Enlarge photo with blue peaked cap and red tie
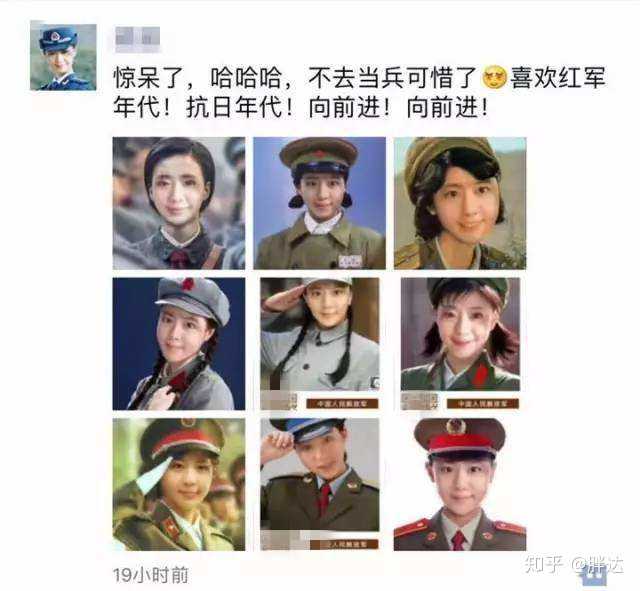 tap(319, 484)
